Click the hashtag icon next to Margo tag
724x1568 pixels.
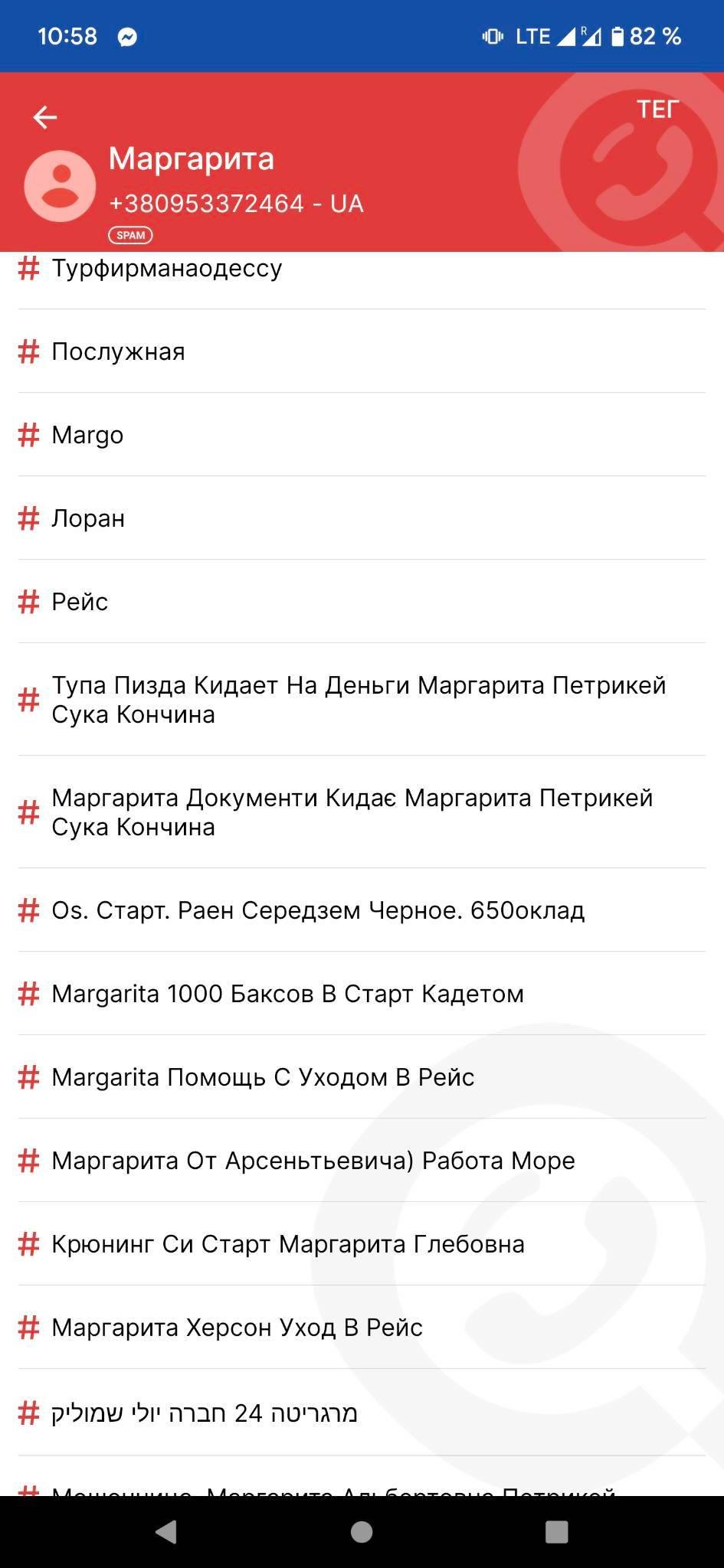click(x=28, y=434)
